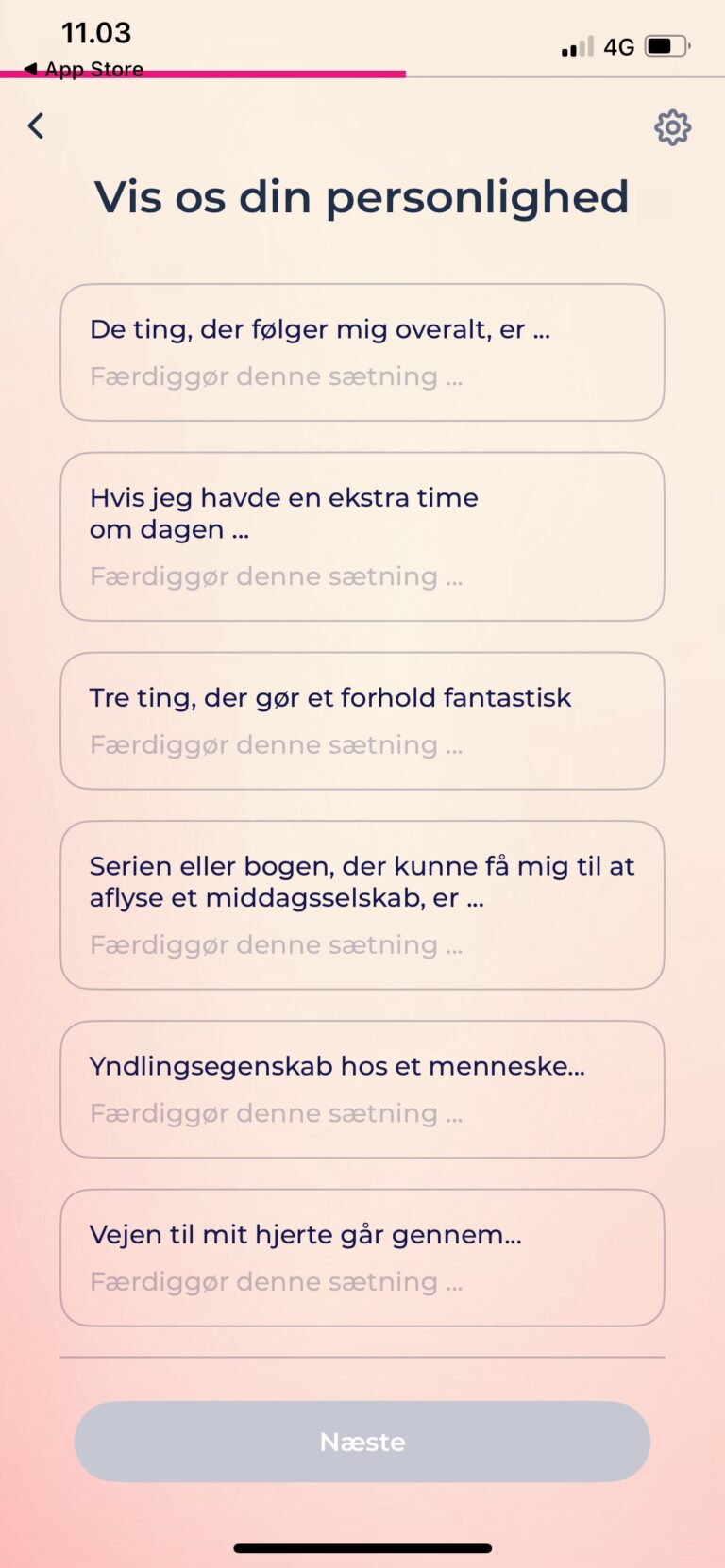The height and width of the screenshot is (1568, 725).
Task: Select the "Hvis jeg havde en ekstra time" field
Action: pos(362,537)
